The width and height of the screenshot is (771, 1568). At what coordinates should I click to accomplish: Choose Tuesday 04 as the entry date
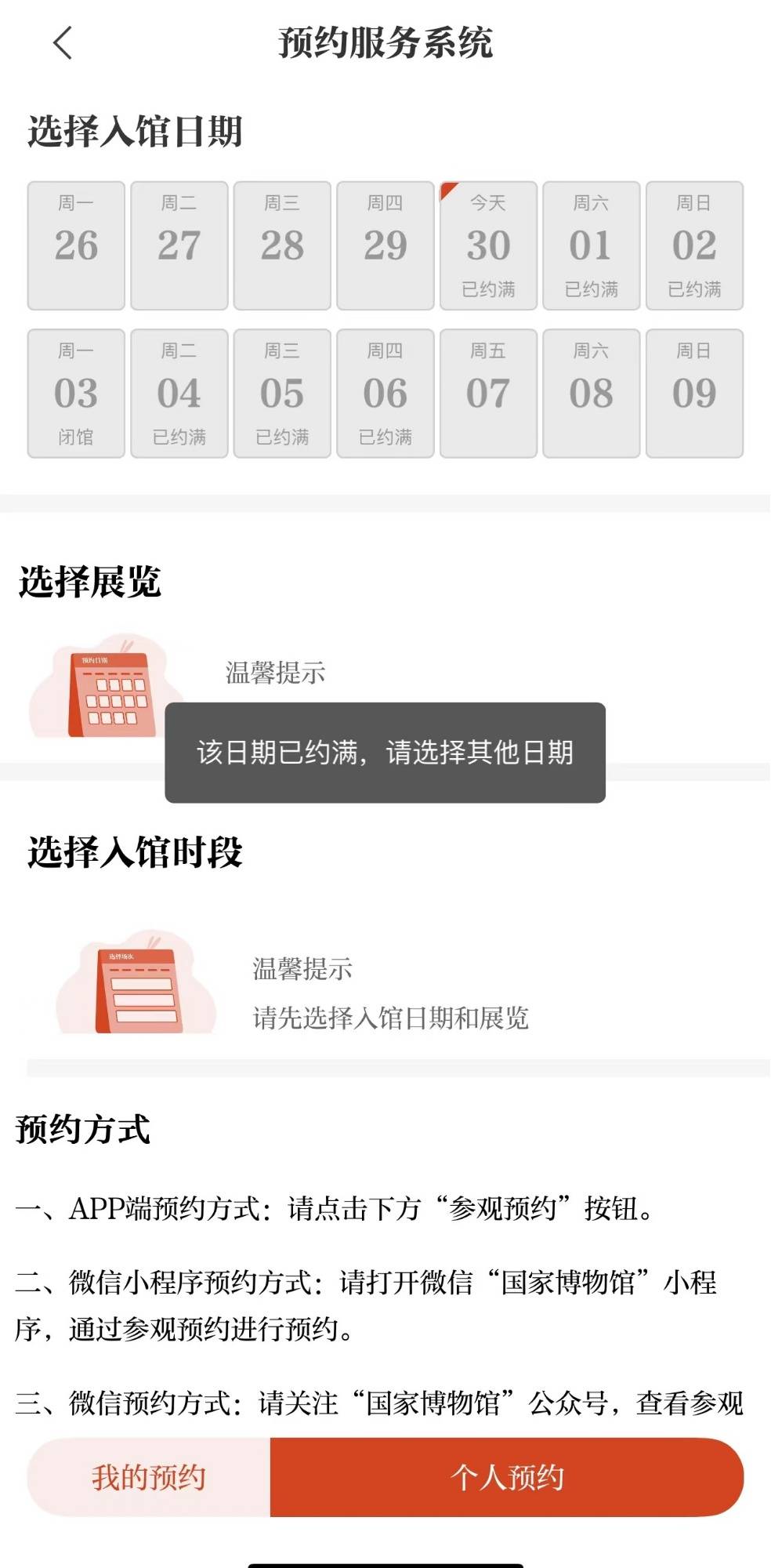[x=179, y=394]
